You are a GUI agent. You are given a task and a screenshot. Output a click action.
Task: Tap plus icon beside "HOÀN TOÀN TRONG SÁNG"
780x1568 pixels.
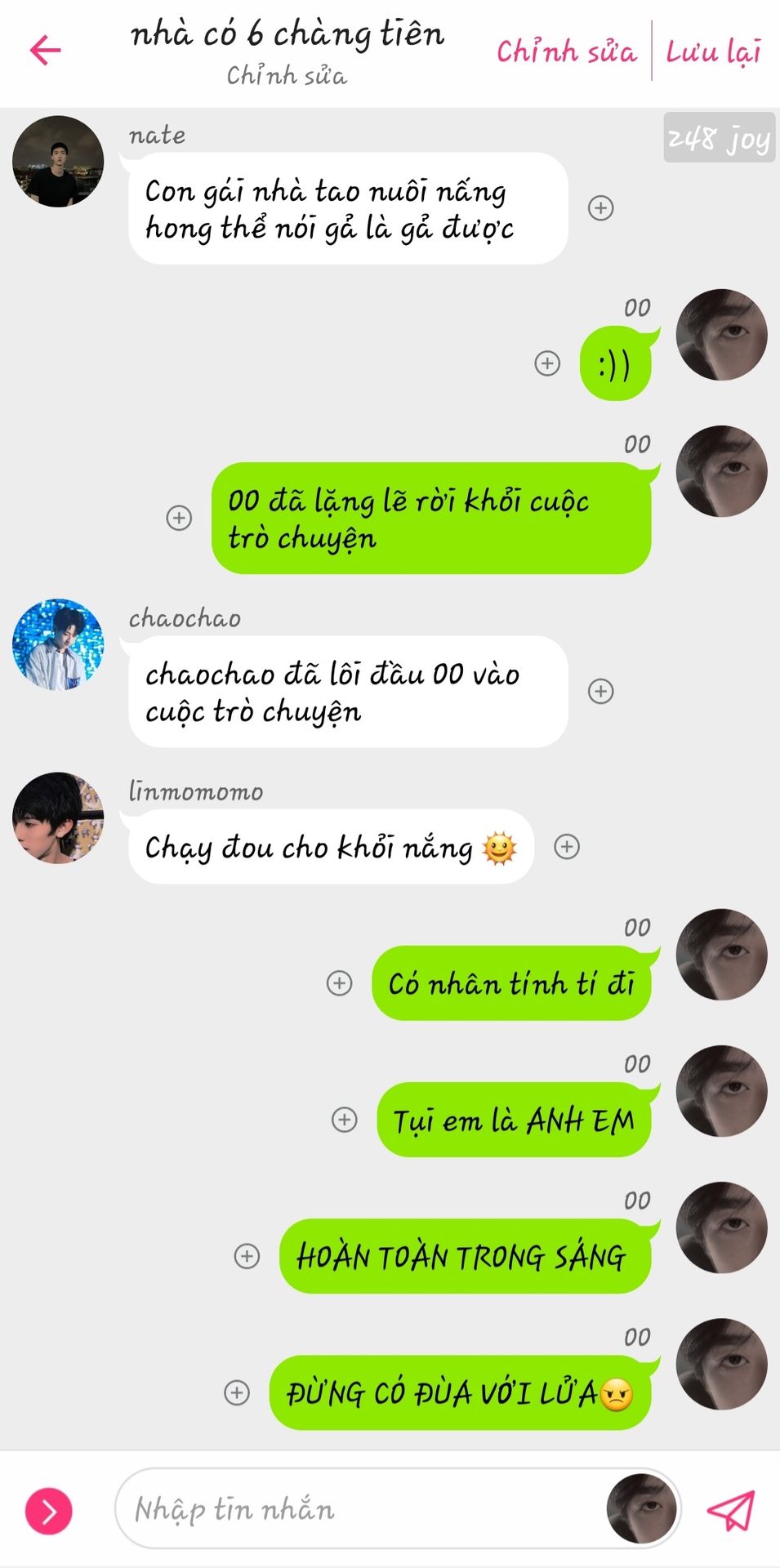[247, 1256]
